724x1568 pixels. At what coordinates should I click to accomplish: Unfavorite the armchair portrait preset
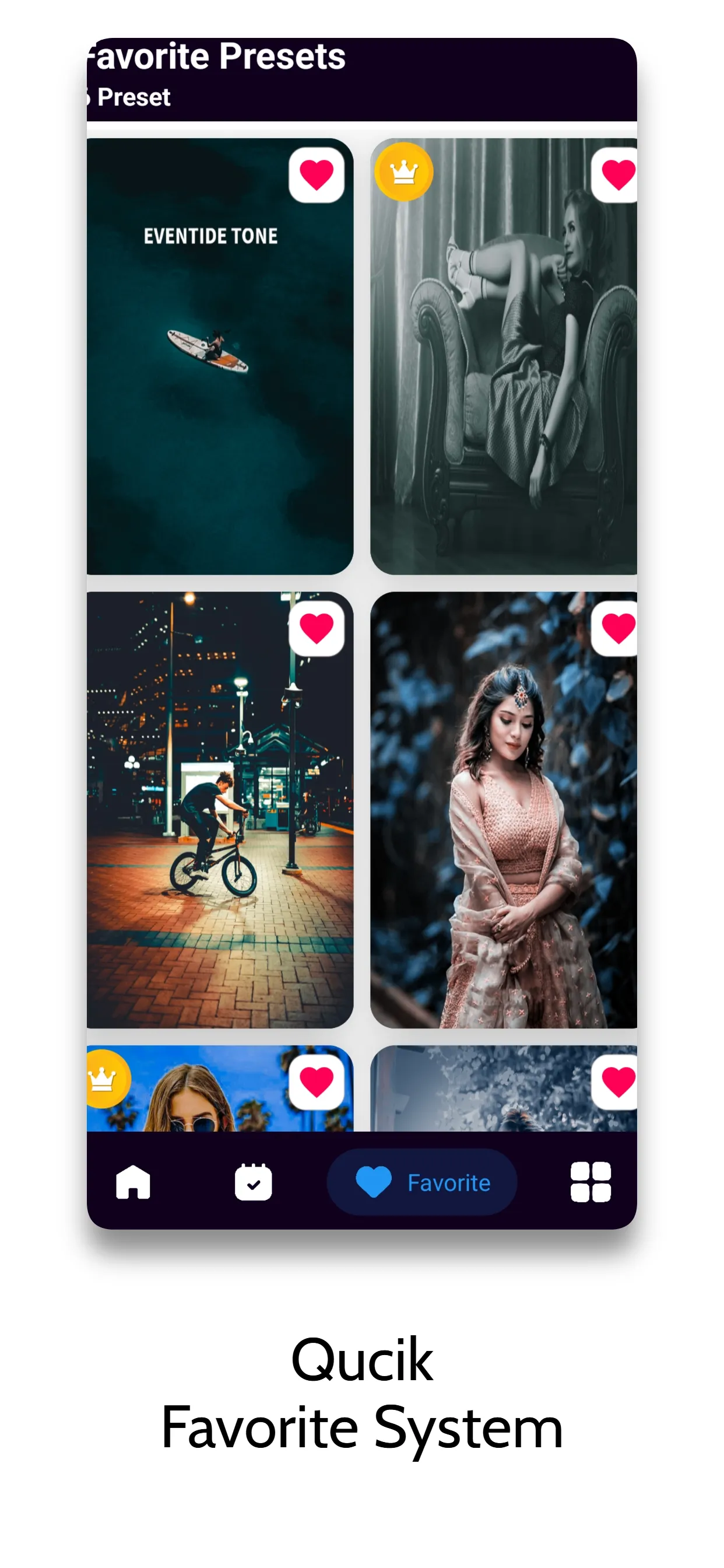617,174
